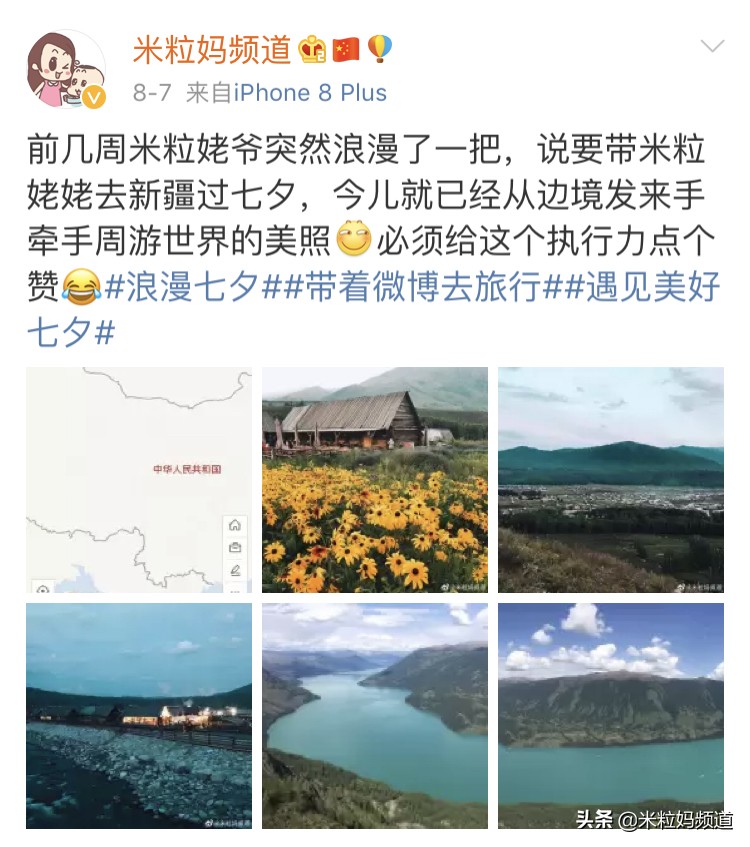Select the home icon on the map image
Viewport: 750px width, 847px height.
235,523
